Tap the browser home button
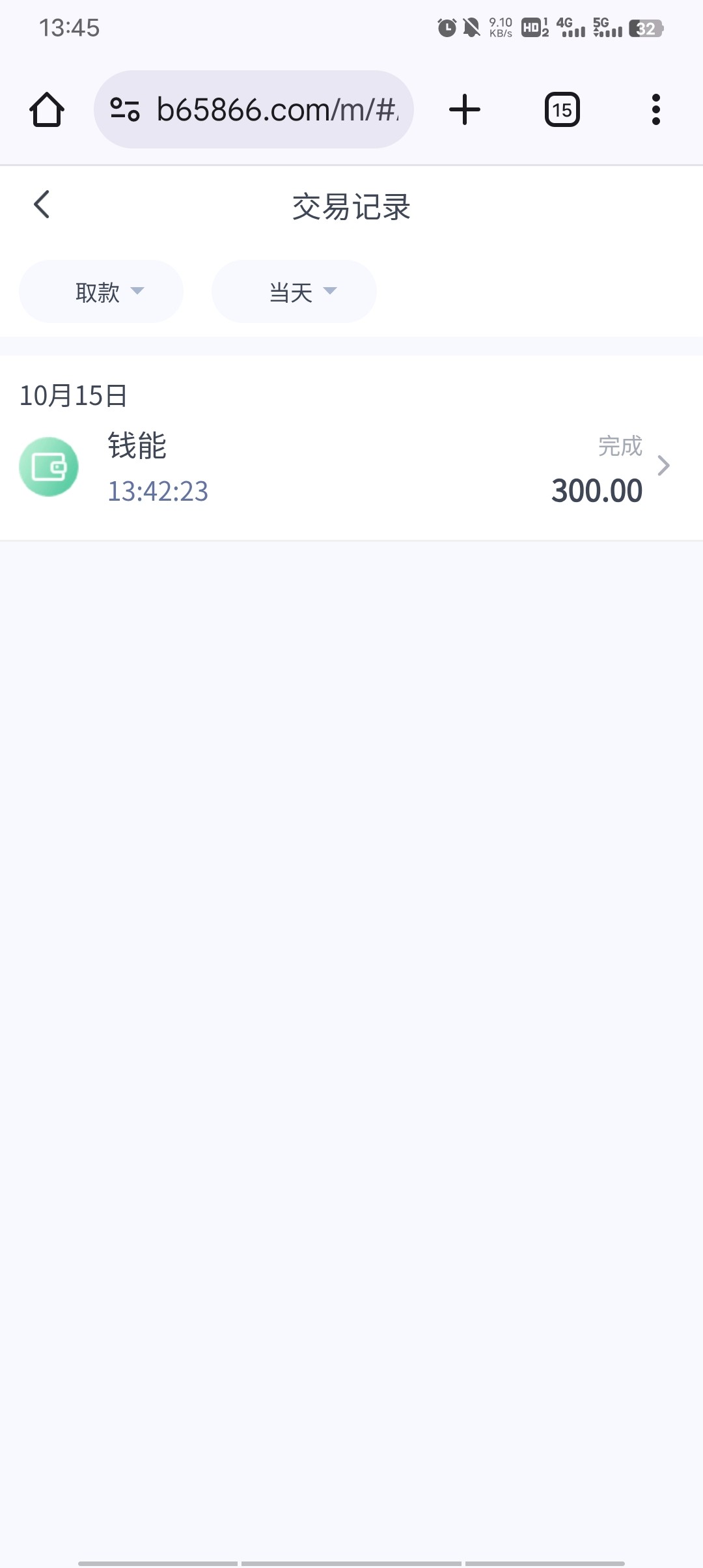Viewport: 703px width, 1568px height. click(x=47, y=109)
